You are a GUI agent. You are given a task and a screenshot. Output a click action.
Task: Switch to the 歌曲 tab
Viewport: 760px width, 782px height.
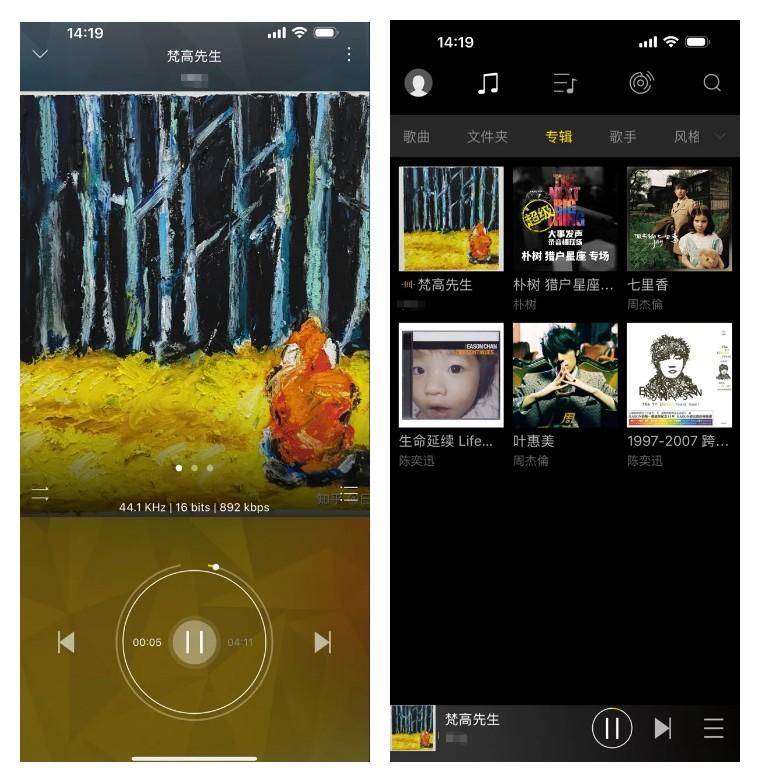[417, 137]
